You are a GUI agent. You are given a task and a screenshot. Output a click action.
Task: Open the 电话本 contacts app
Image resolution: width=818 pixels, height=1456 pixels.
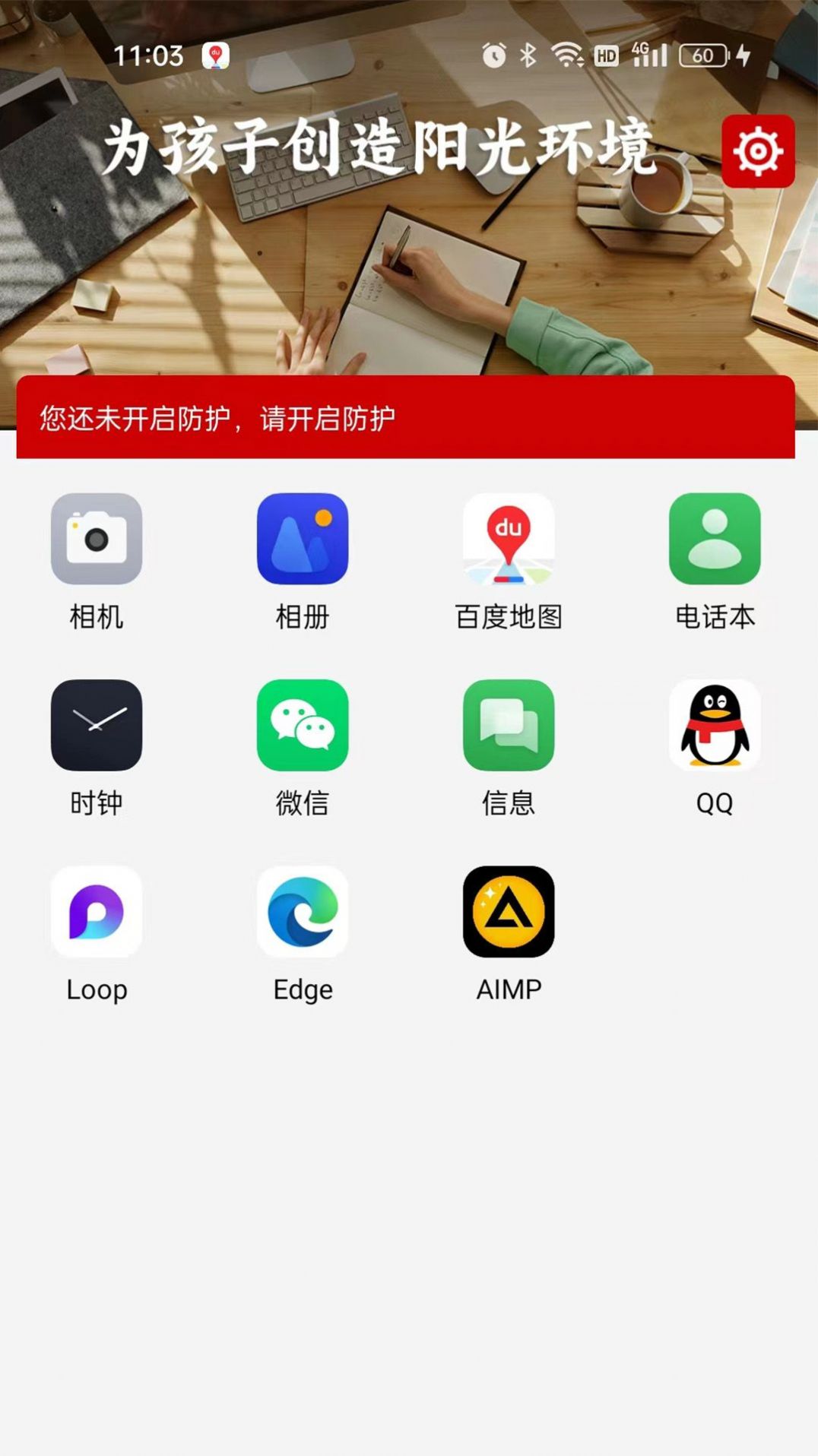coord(715,539)
